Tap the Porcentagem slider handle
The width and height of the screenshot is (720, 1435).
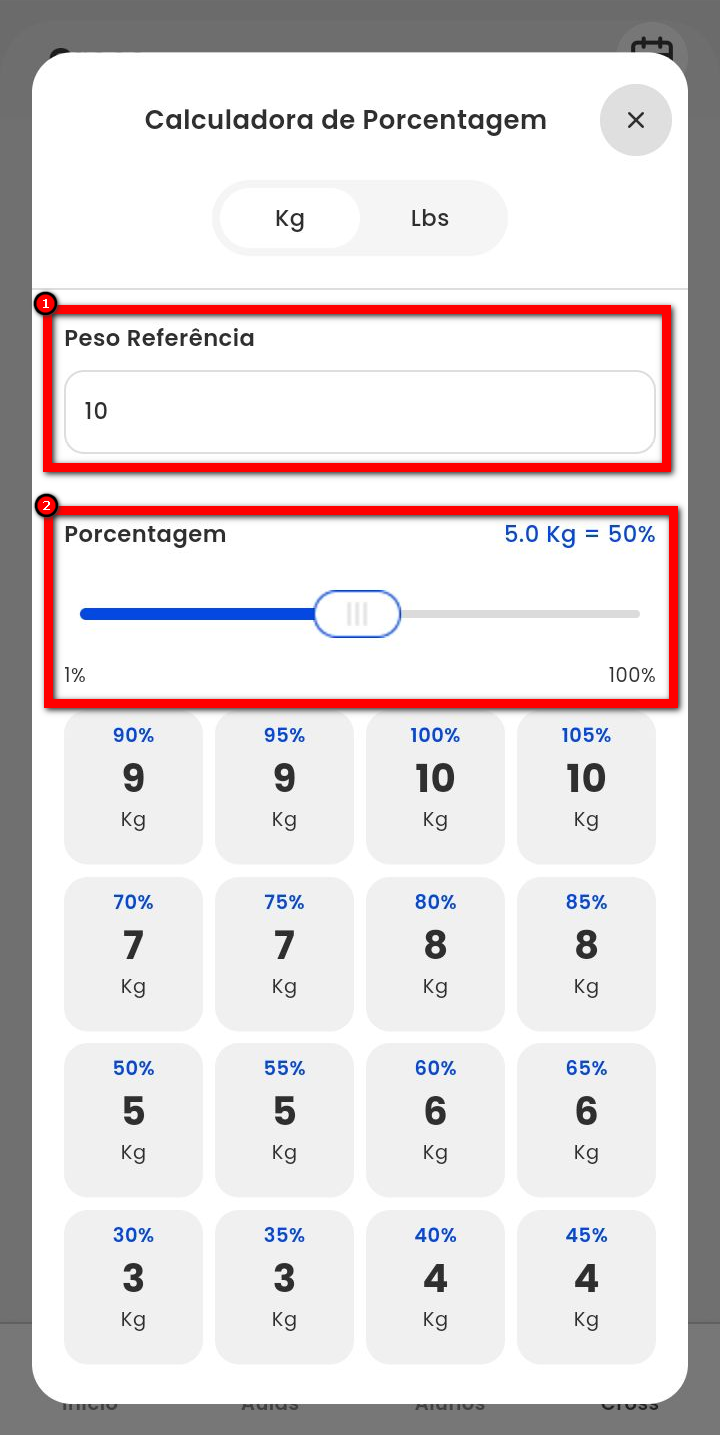click(357, 614)
